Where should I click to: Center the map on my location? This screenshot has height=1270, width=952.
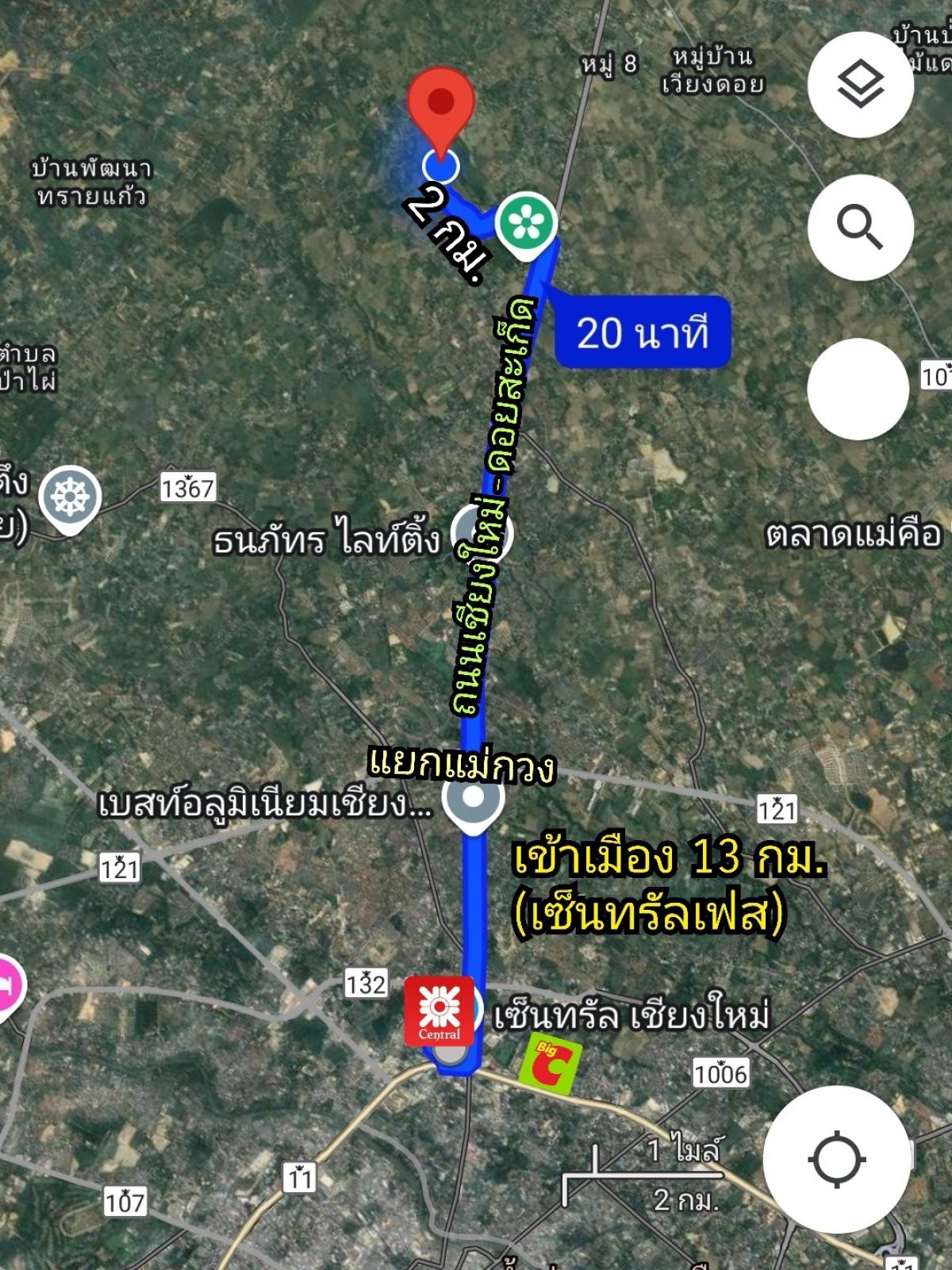coord(836,1159)
